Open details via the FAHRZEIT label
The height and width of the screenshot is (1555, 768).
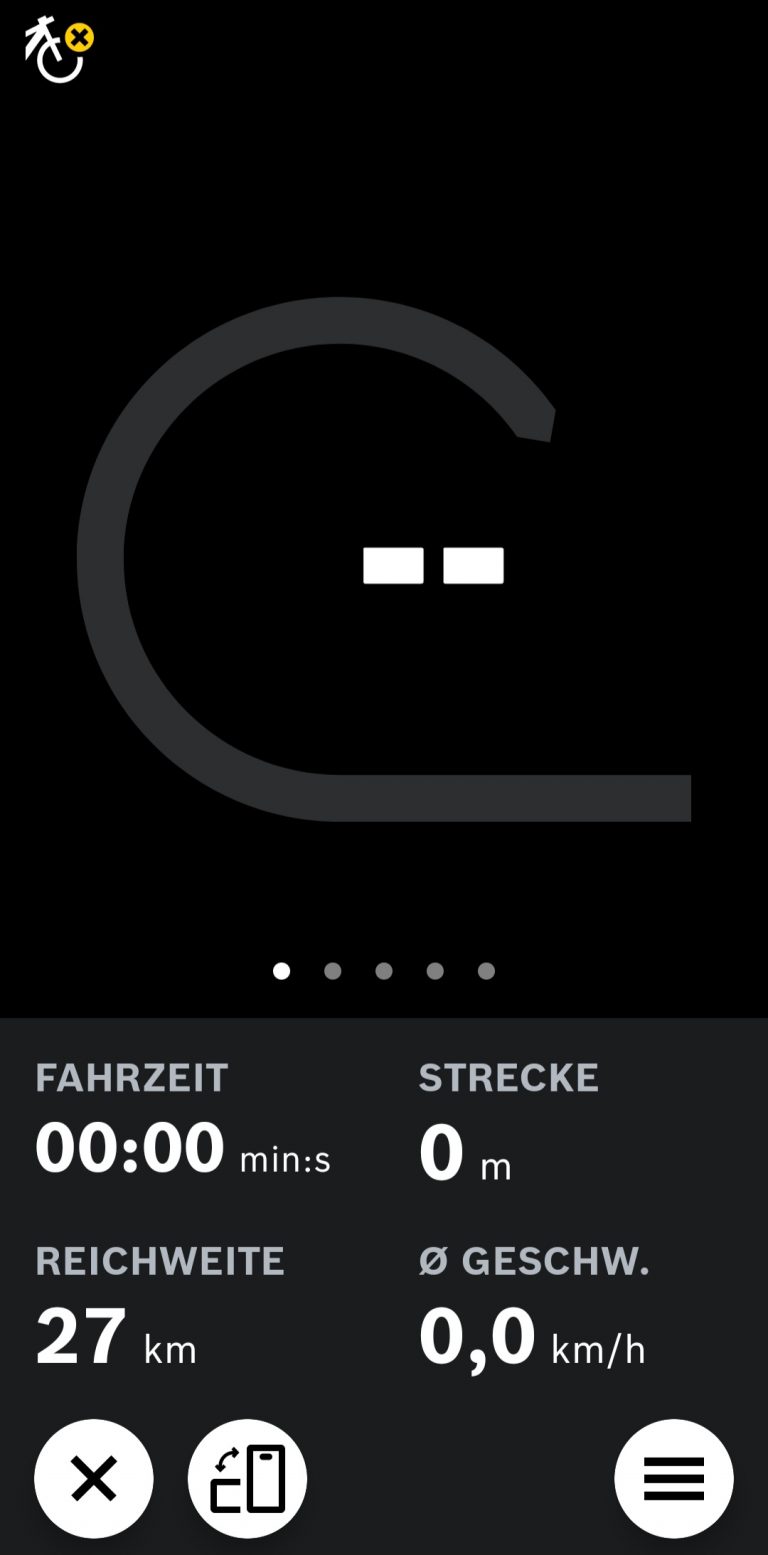click(130, 1078)
